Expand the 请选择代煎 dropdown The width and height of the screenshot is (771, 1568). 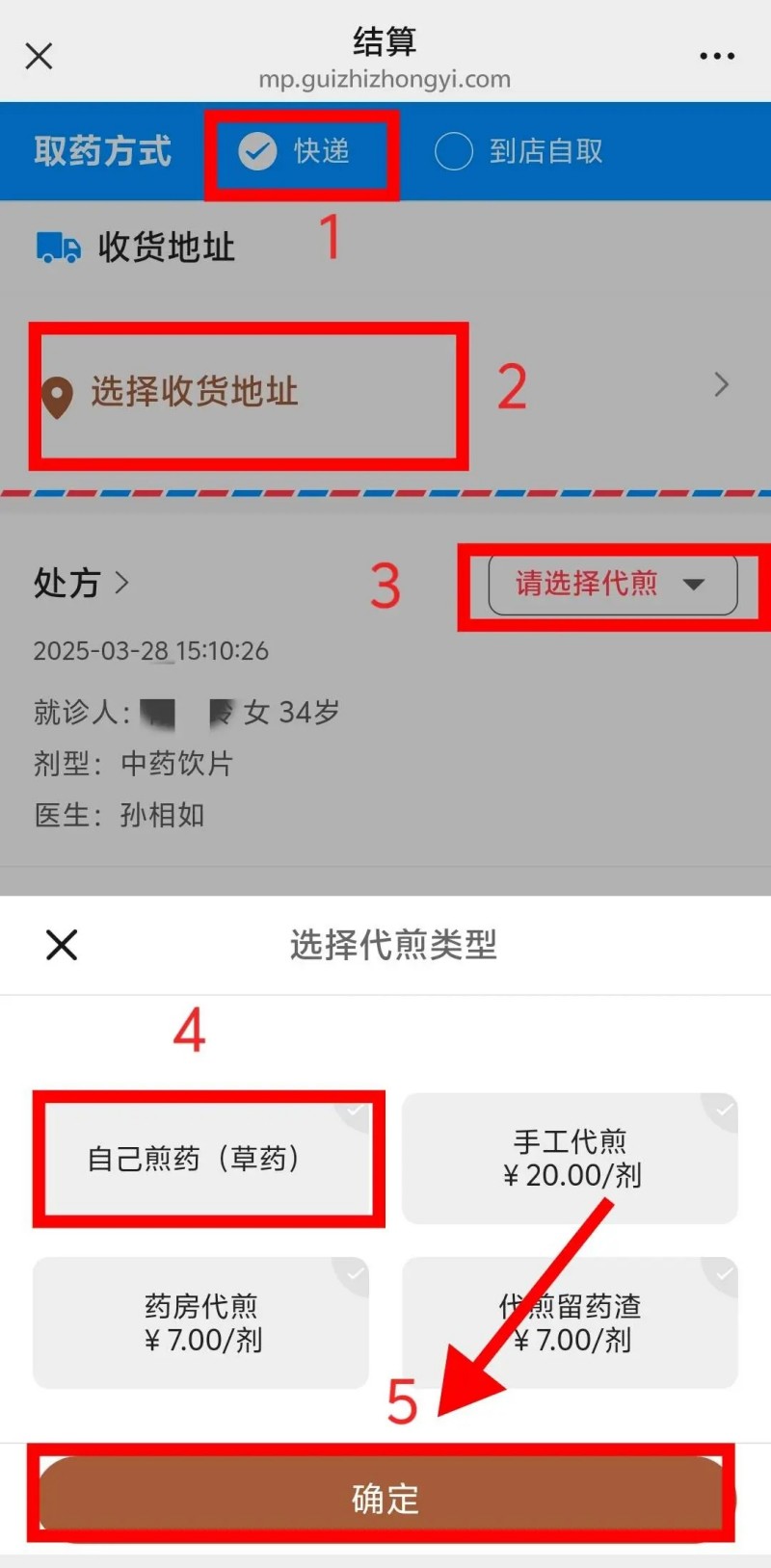coord(613,584)
